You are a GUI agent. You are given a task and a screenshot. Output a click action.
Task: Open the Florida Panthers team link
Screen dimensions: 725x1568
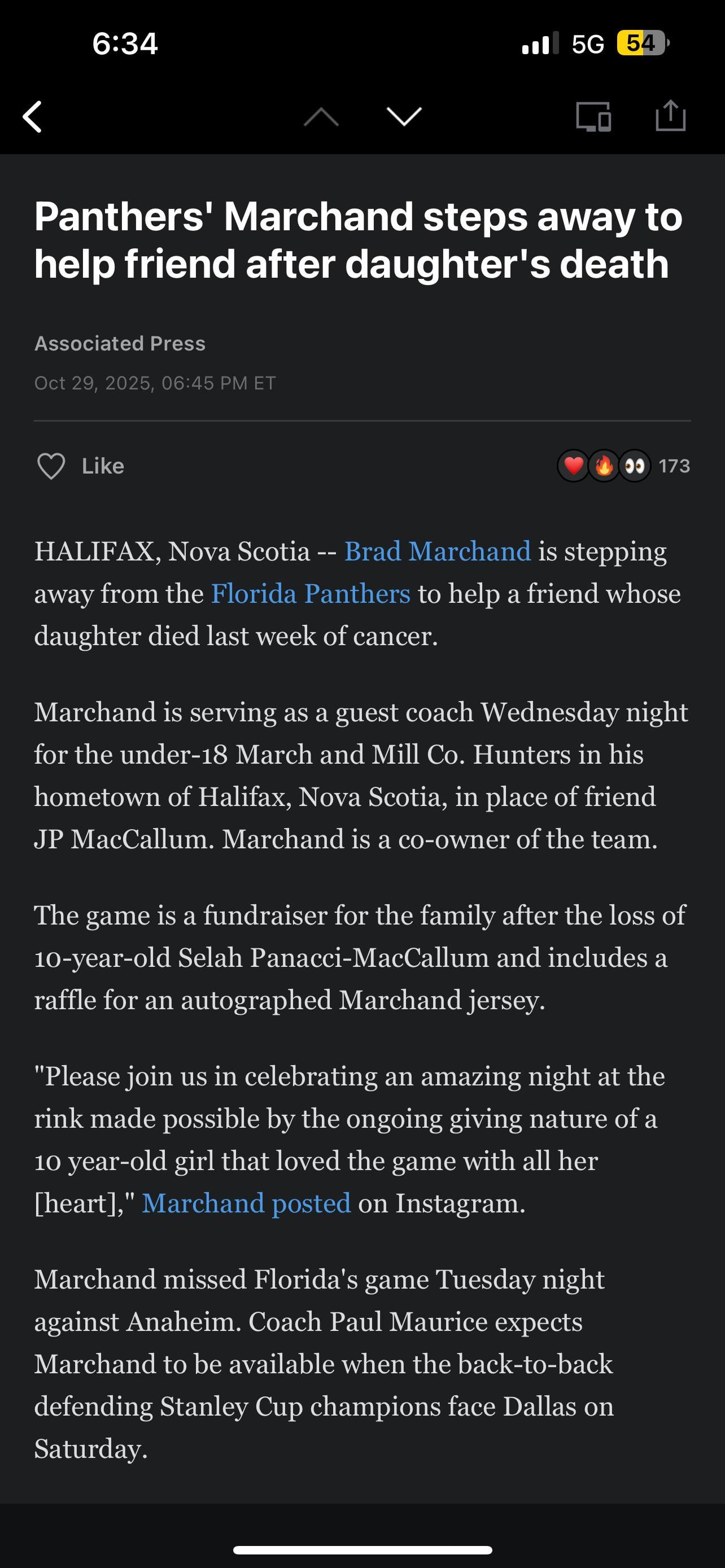point(311,593)
